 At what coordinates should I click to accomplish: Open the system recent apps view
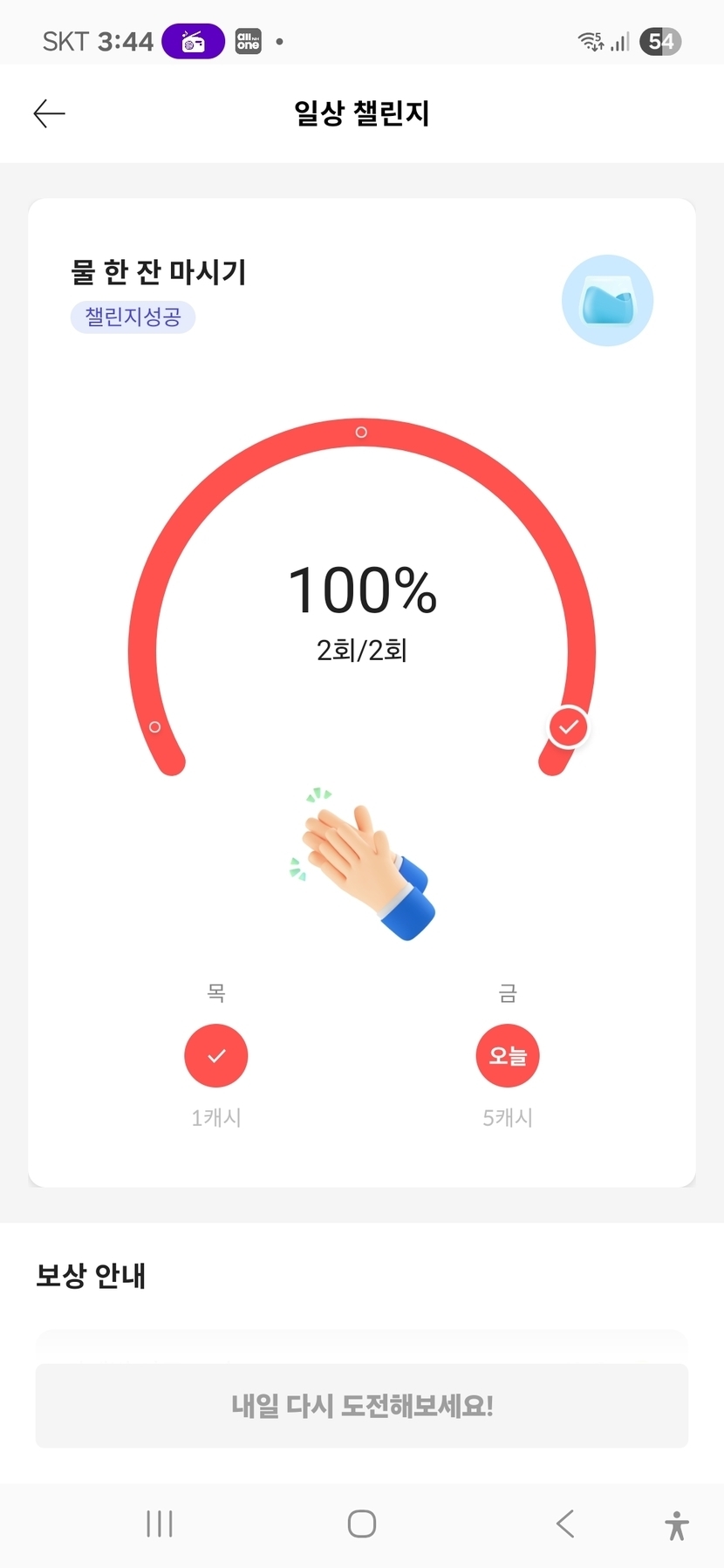click(x=160, y=1524)
